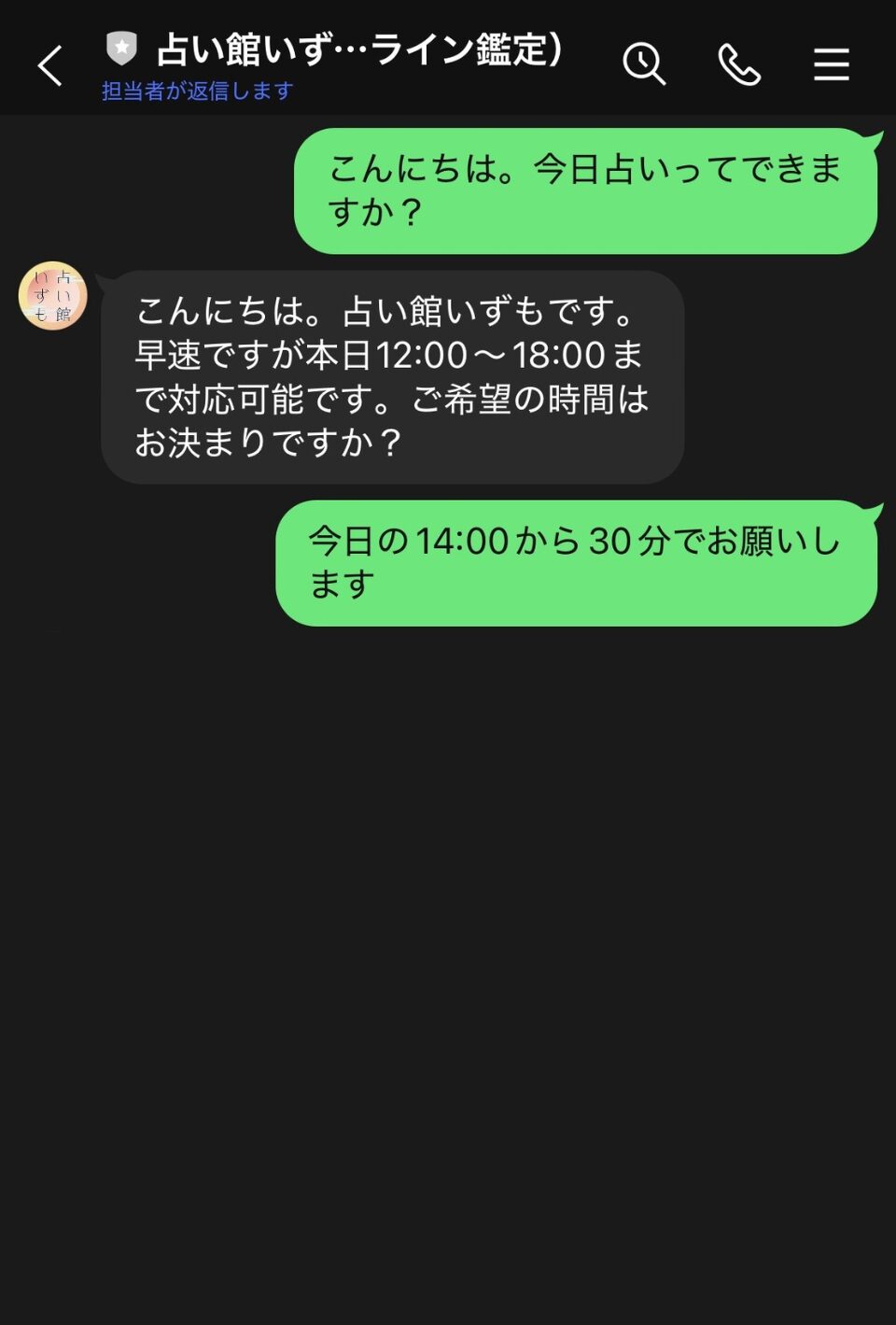Viewport: 896px width, 1325px height.
Task: Search within this chat
Action: 643,64
